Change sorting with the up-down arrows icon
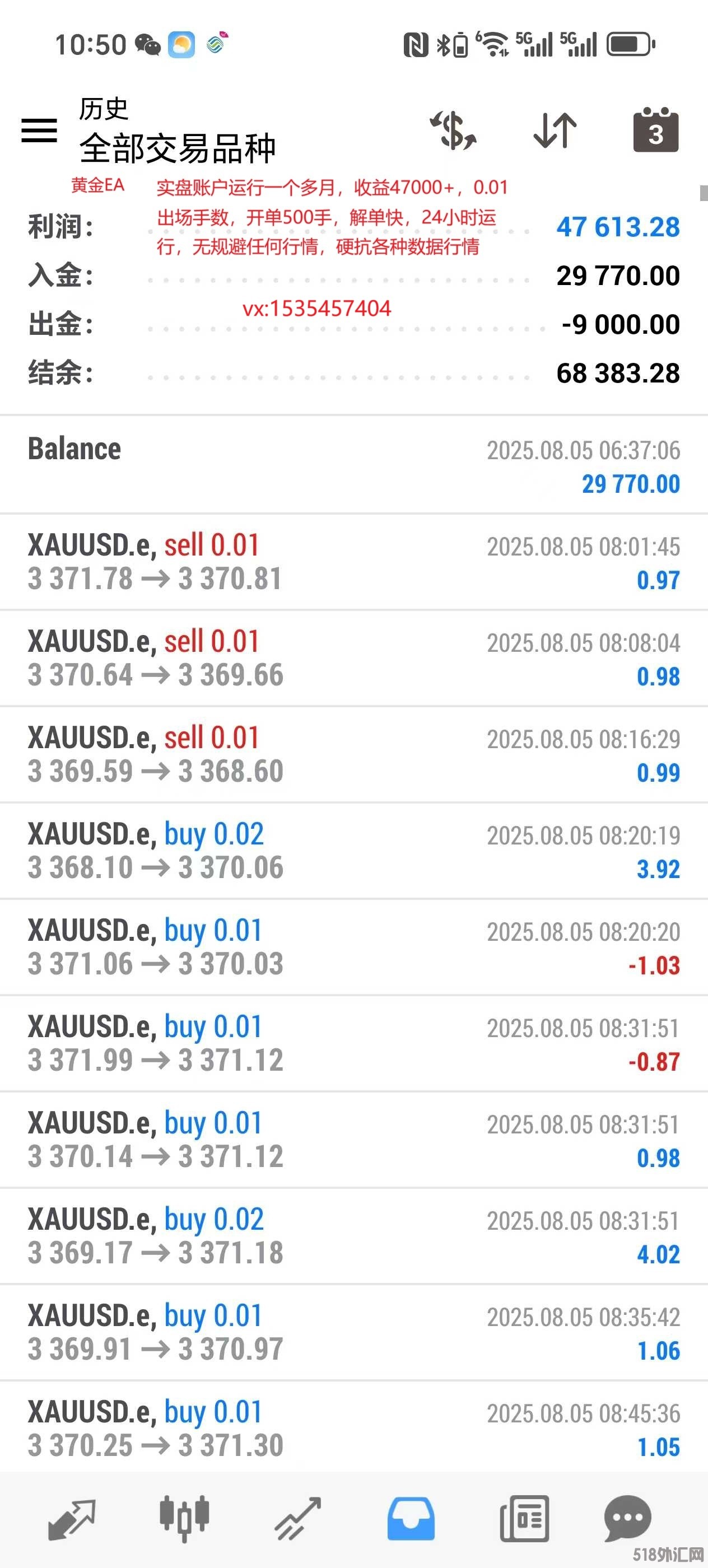The image size is (708, 1568). [555, 130]
